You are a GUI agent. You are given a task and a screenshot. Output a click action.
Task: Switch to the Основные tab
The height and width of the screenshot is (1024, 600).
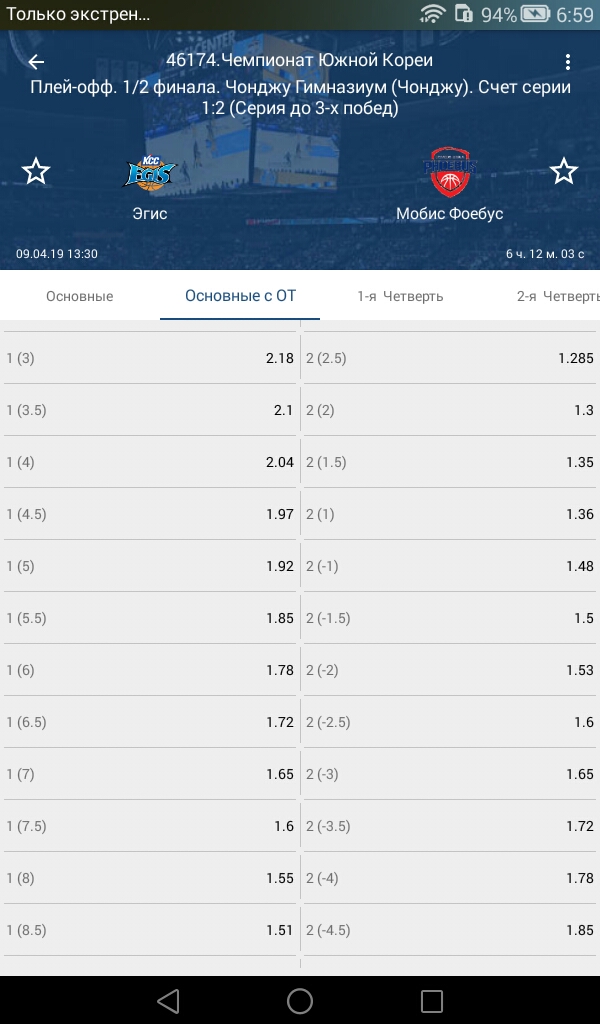[80, 296]
